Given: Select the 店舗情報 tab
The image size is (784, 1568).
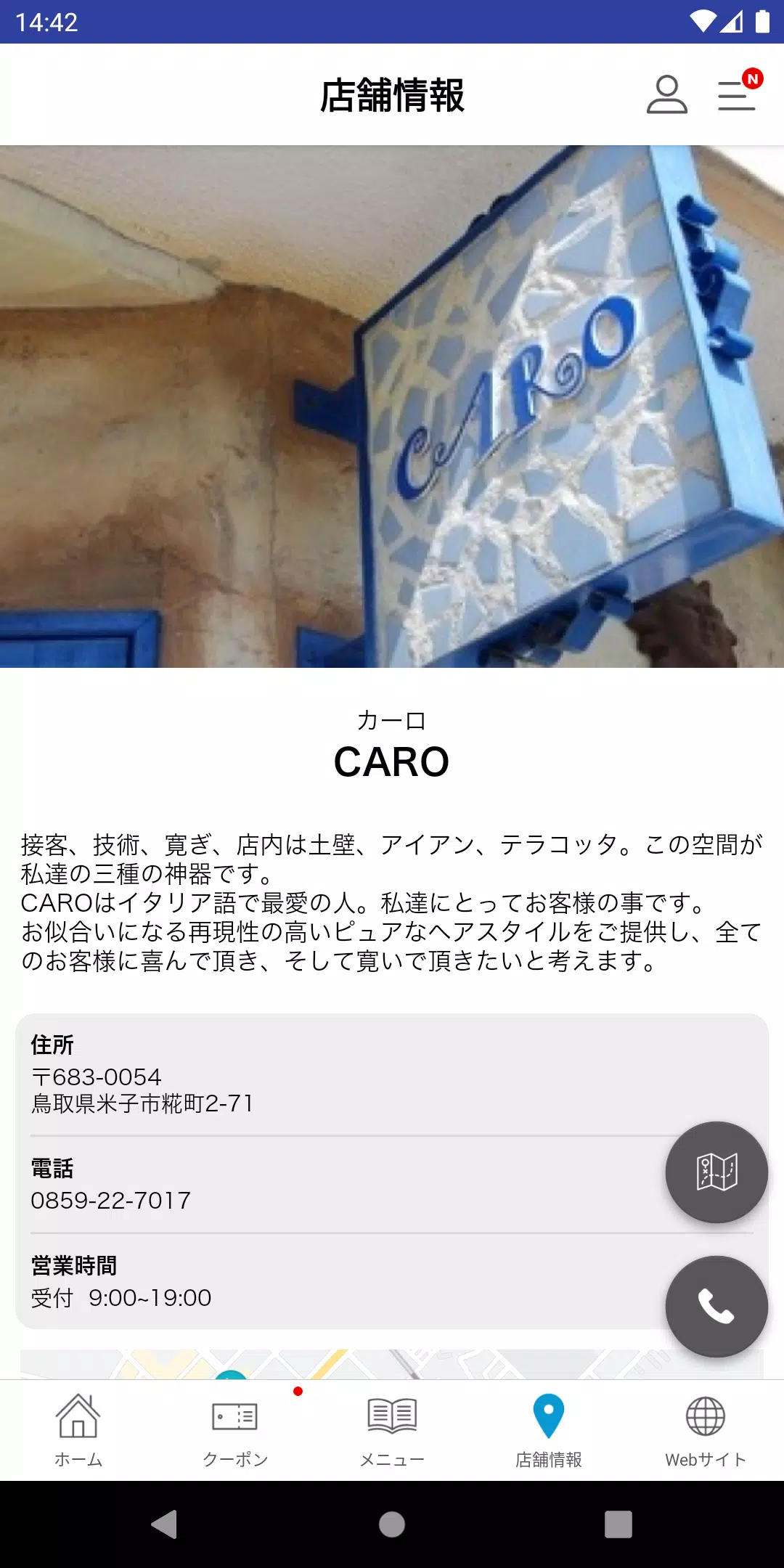Looking at the screenshot, I should point(549,1430).
